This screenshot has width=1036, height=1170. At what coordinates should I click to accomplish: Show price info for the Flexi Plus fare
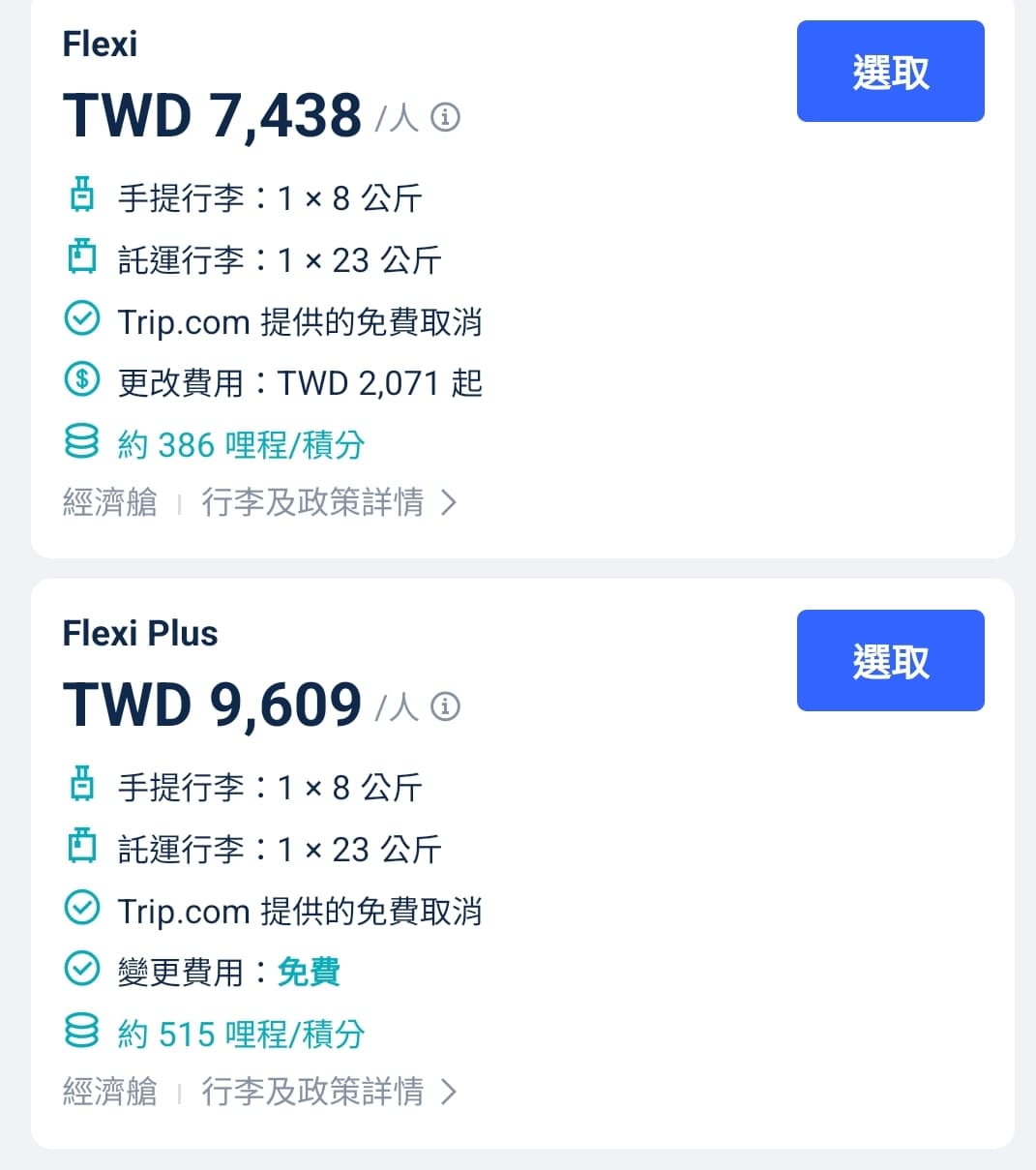445,705
